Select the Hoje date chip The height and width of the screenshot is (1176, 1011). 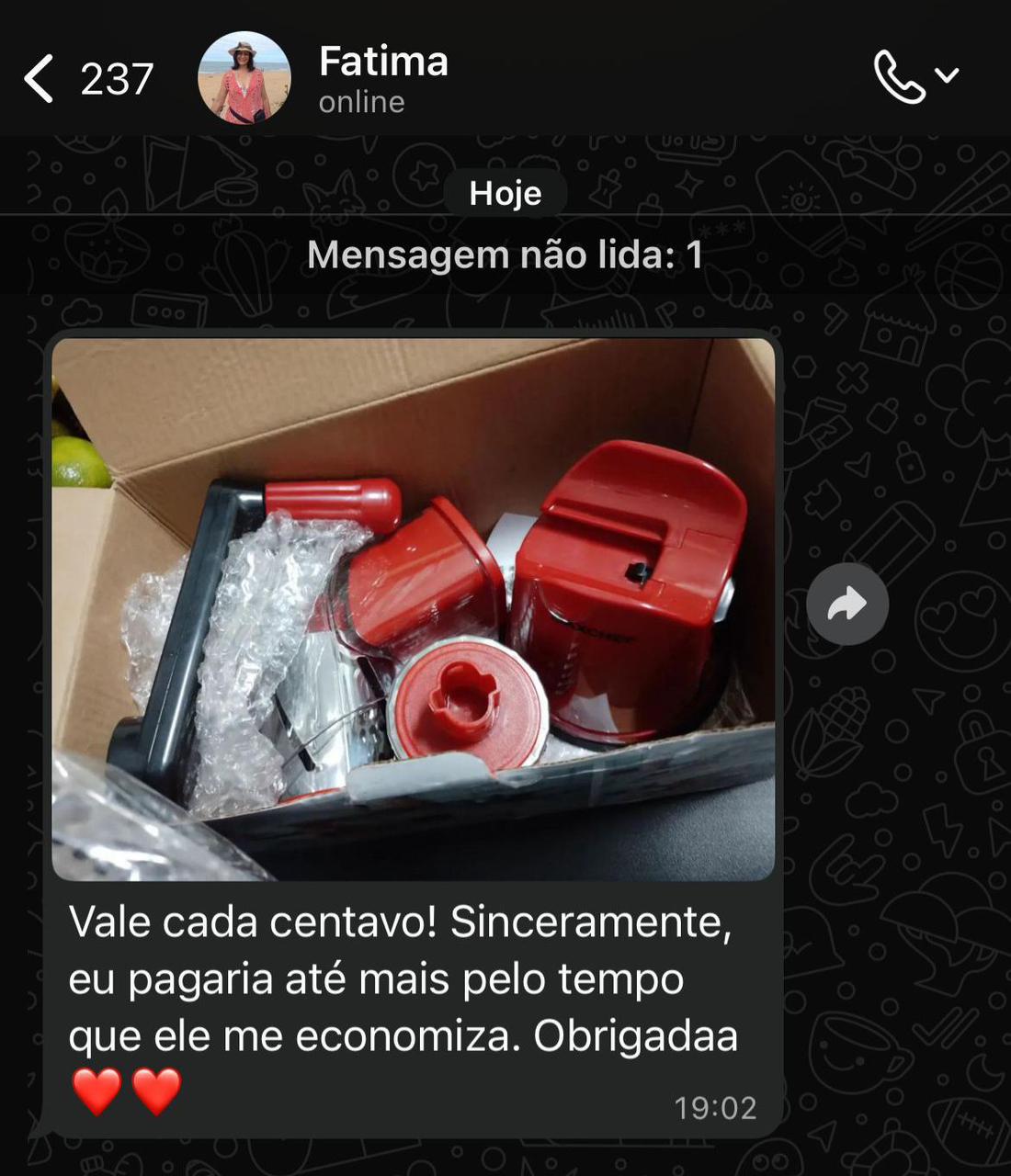pos(505,192)
